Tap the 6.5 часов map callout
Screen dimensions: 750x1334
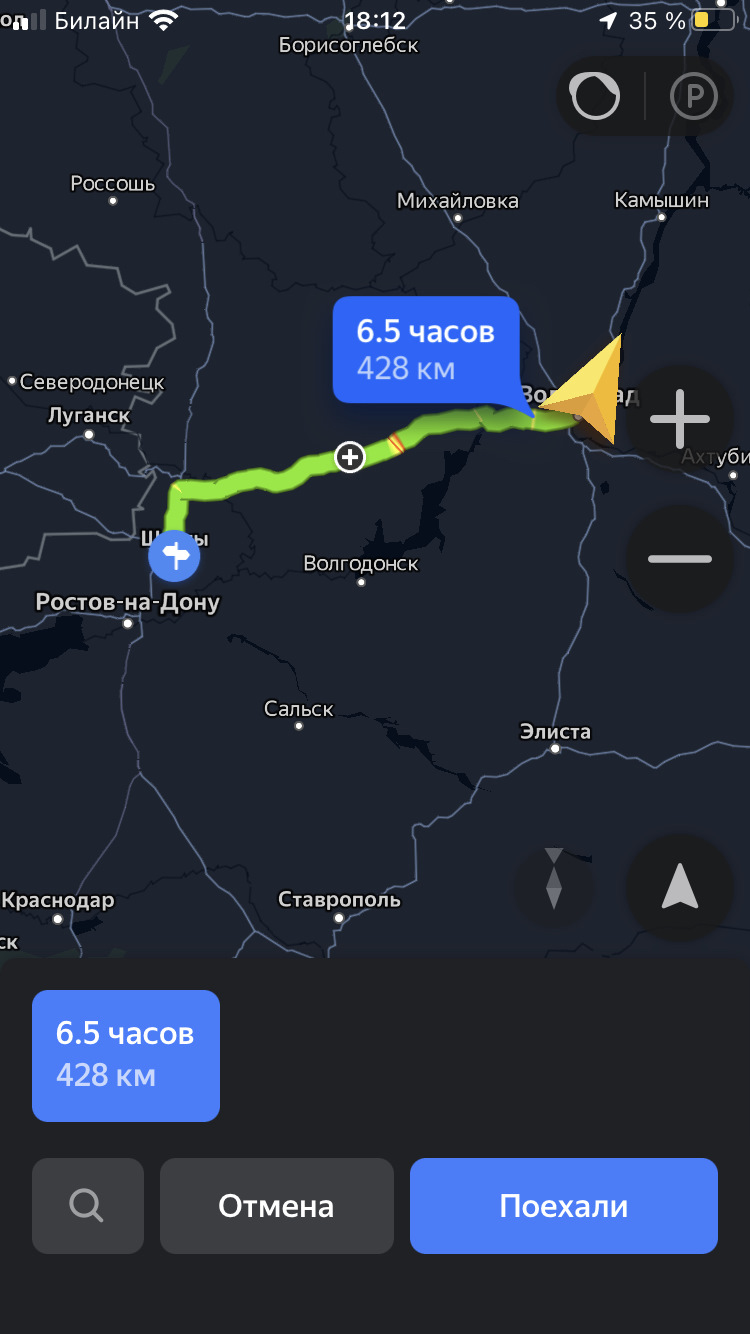[x=426, y=350]
